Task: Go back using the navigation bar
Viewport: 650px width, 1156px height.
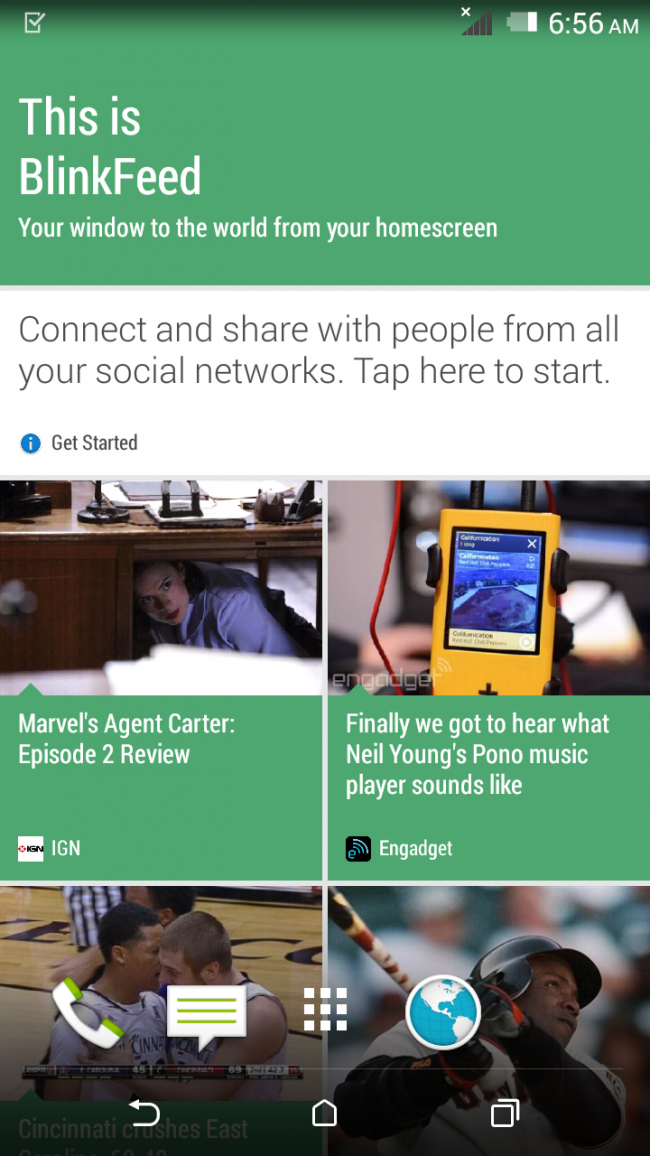Action: (145, 1112)
